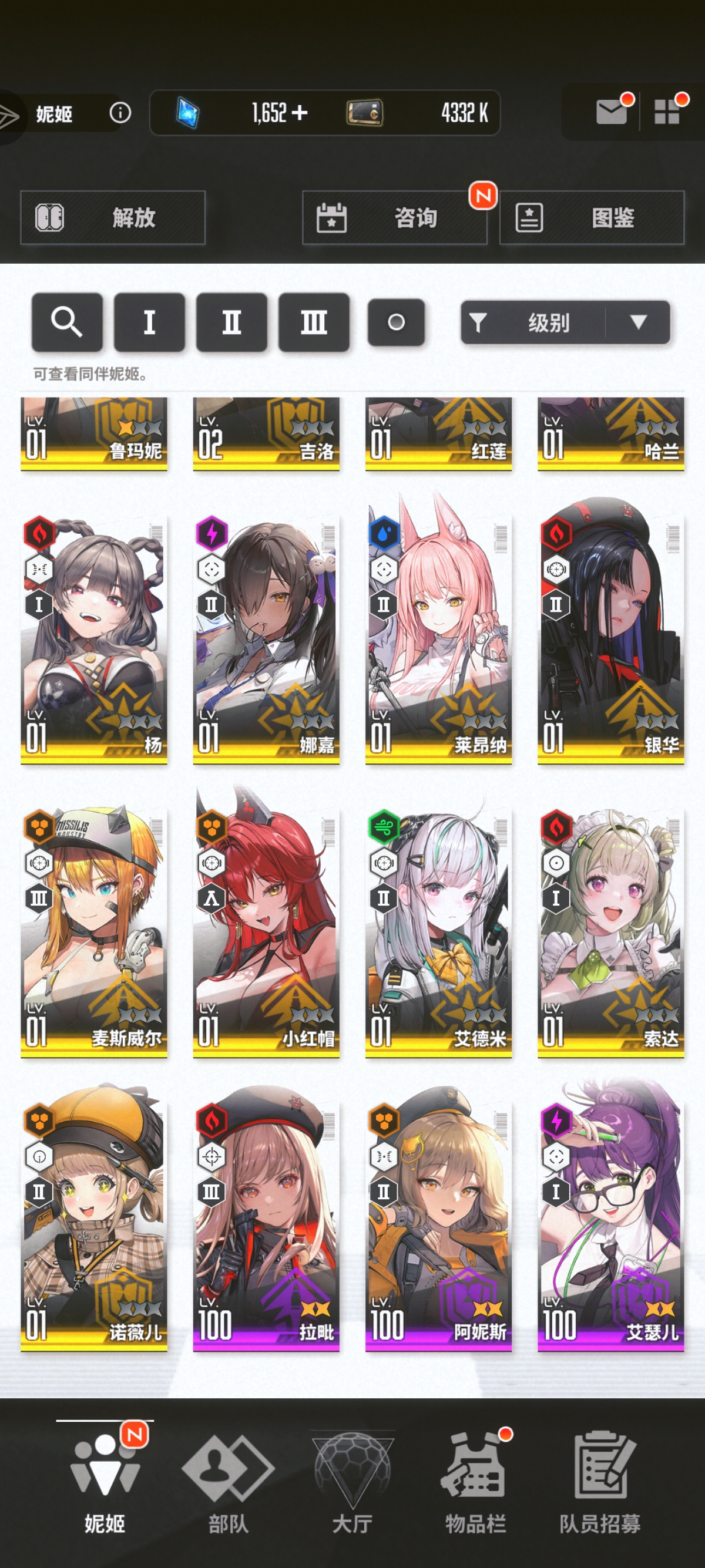Open 艾瑟儿 character card
This screenshot has width=705, height=1568.
[610, 1220]
